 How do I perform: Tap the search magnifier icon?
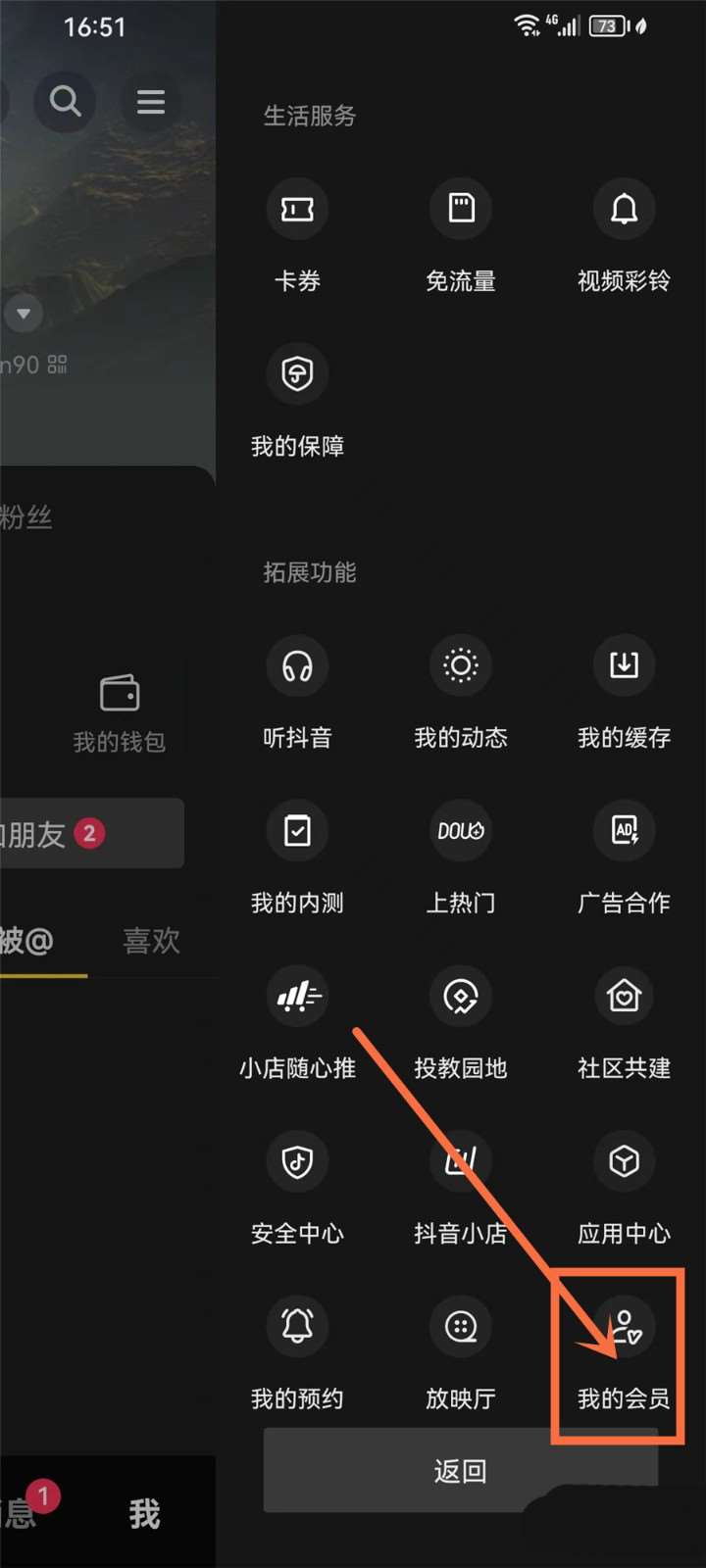tap(66, 101)
